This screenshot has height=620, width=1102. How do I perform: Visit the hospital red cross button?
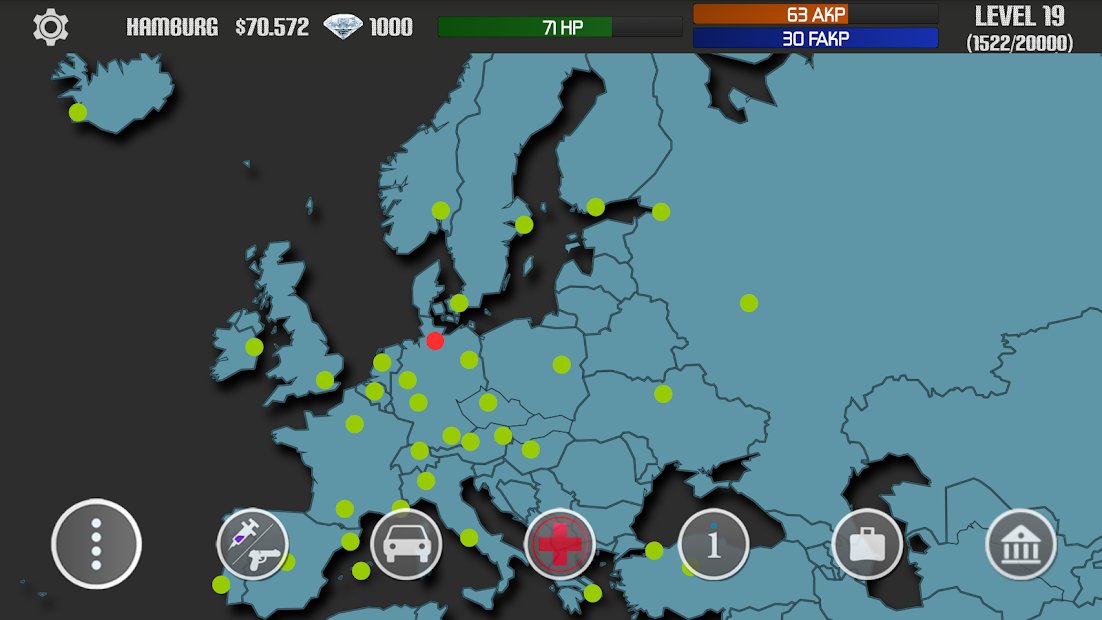click(559, 544)
